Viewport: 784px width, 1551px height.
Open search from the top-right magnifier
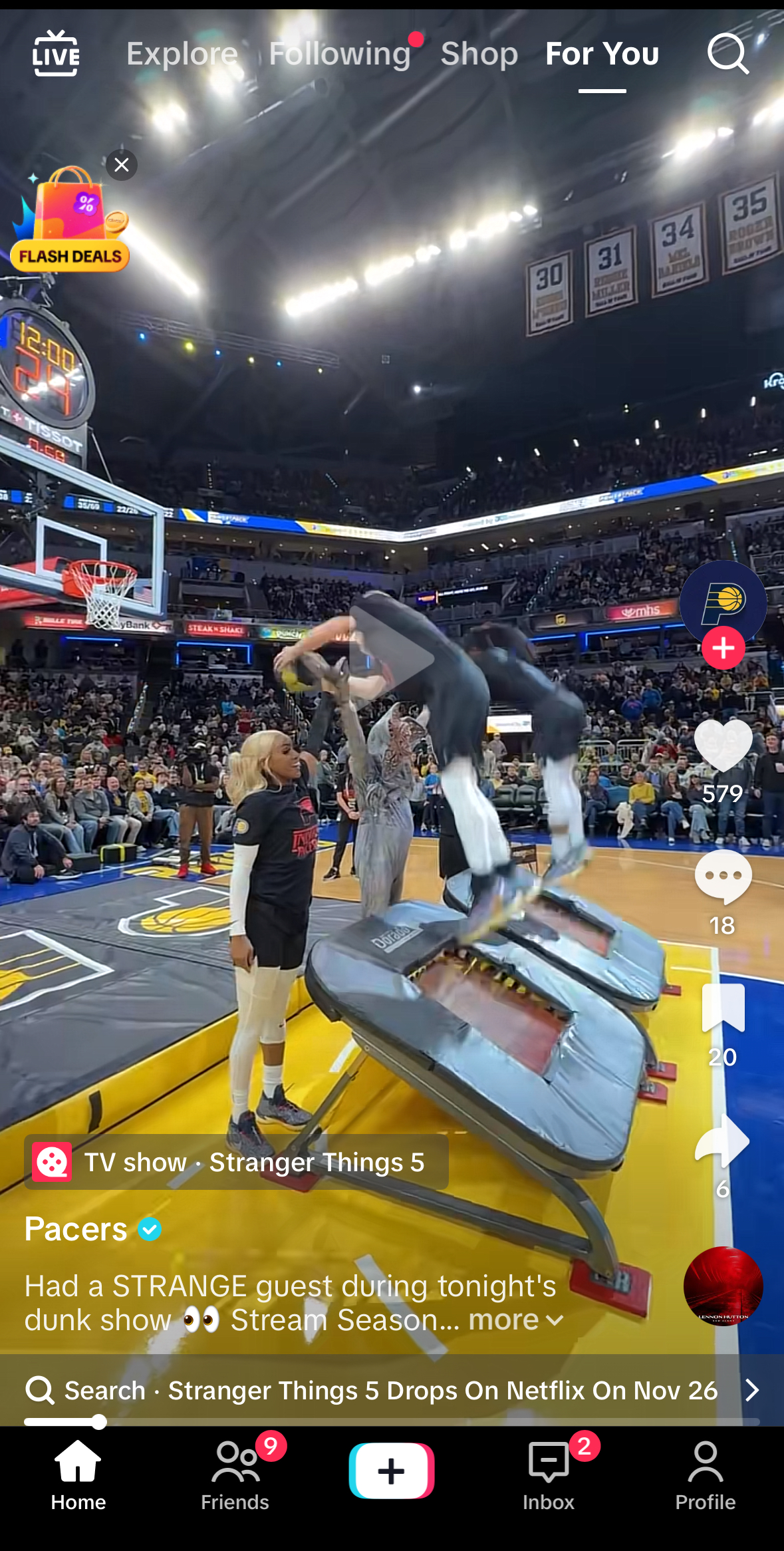point(729,53)
